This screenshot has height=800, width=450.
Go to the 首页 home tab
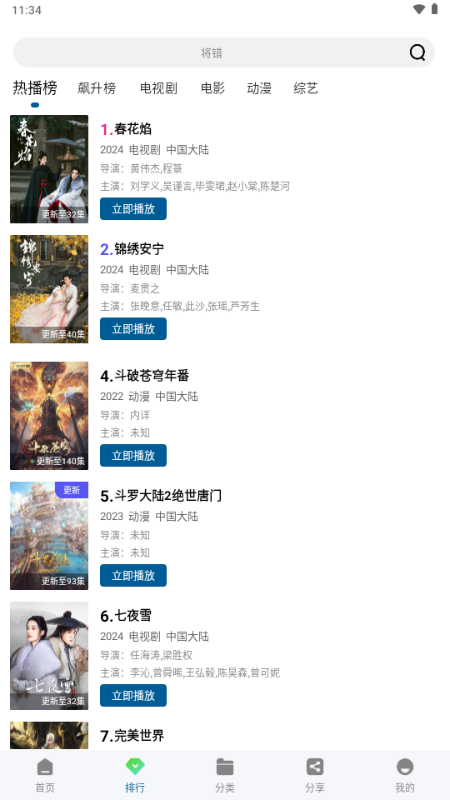click(x=45, y=775)
